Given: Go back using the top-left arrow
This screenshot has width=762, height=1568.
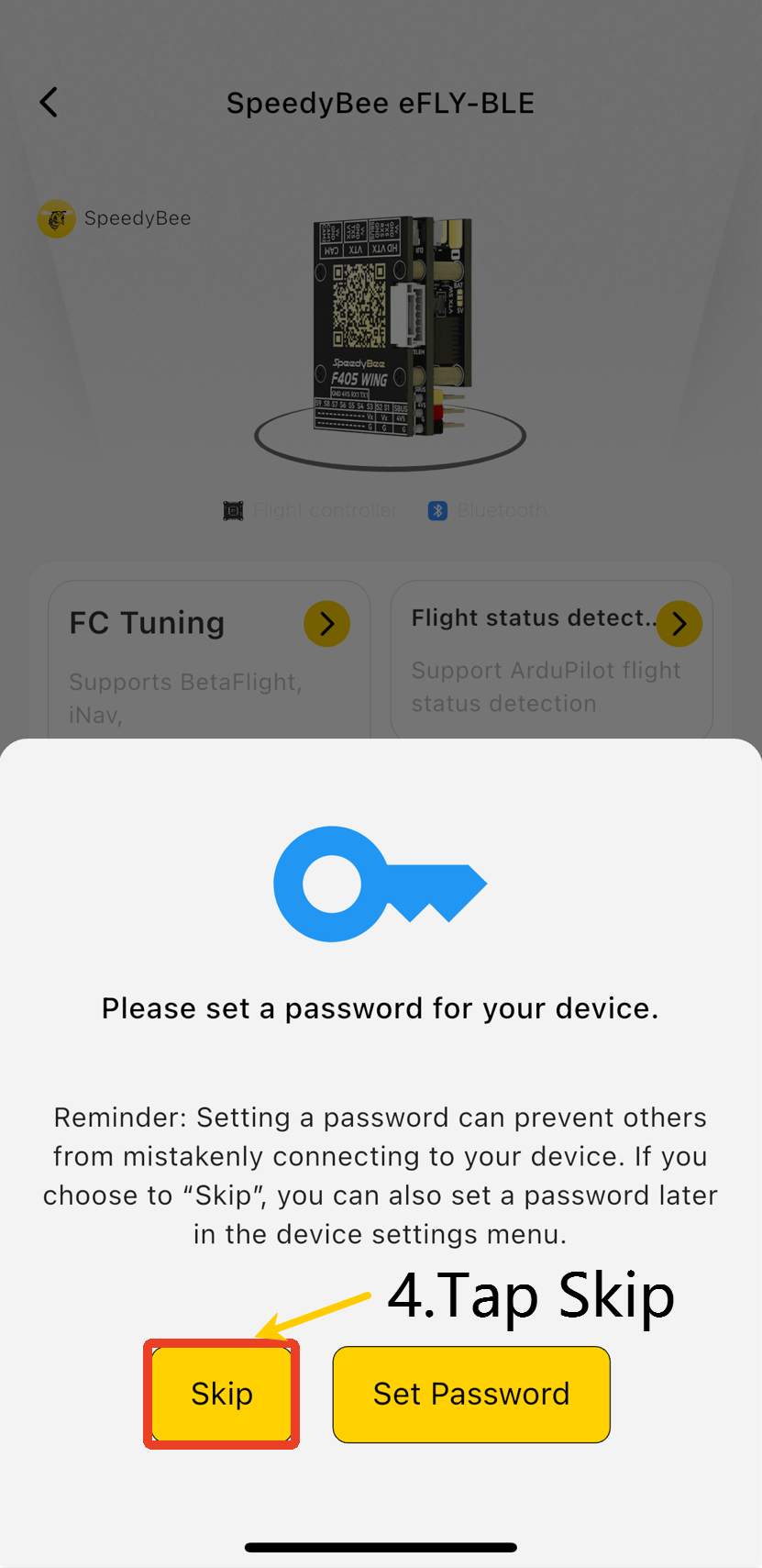Looking at the screenshot, I should (50, 103).
